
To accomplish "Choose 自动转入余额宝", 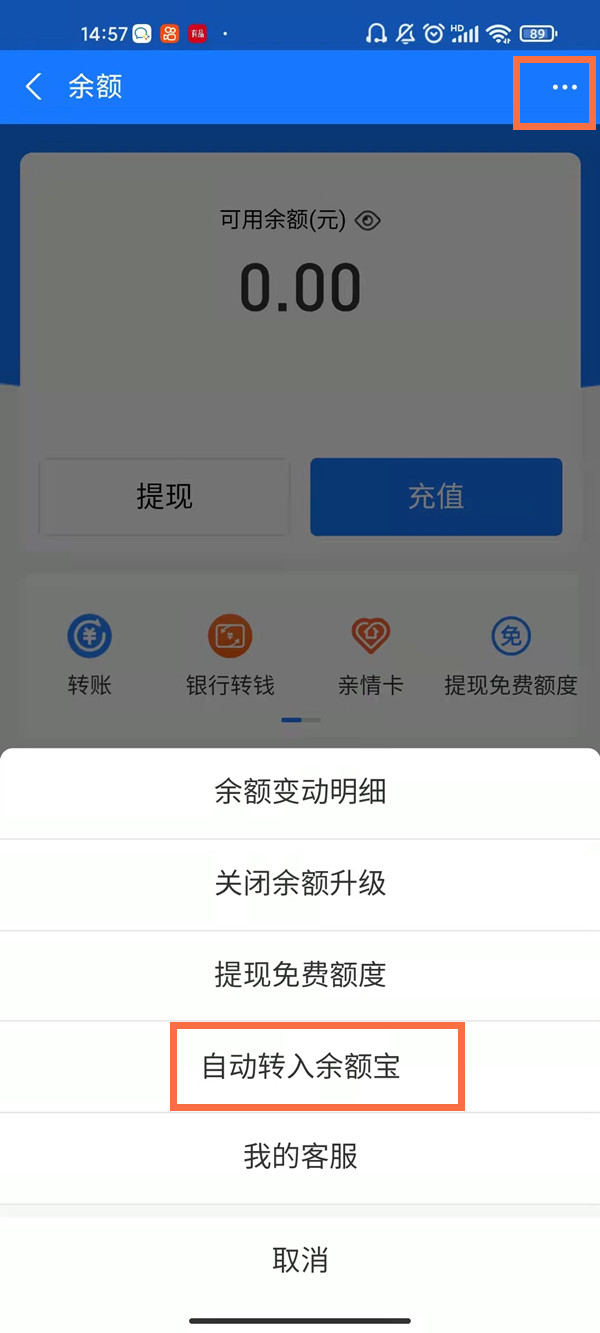I will (301, 1066).
